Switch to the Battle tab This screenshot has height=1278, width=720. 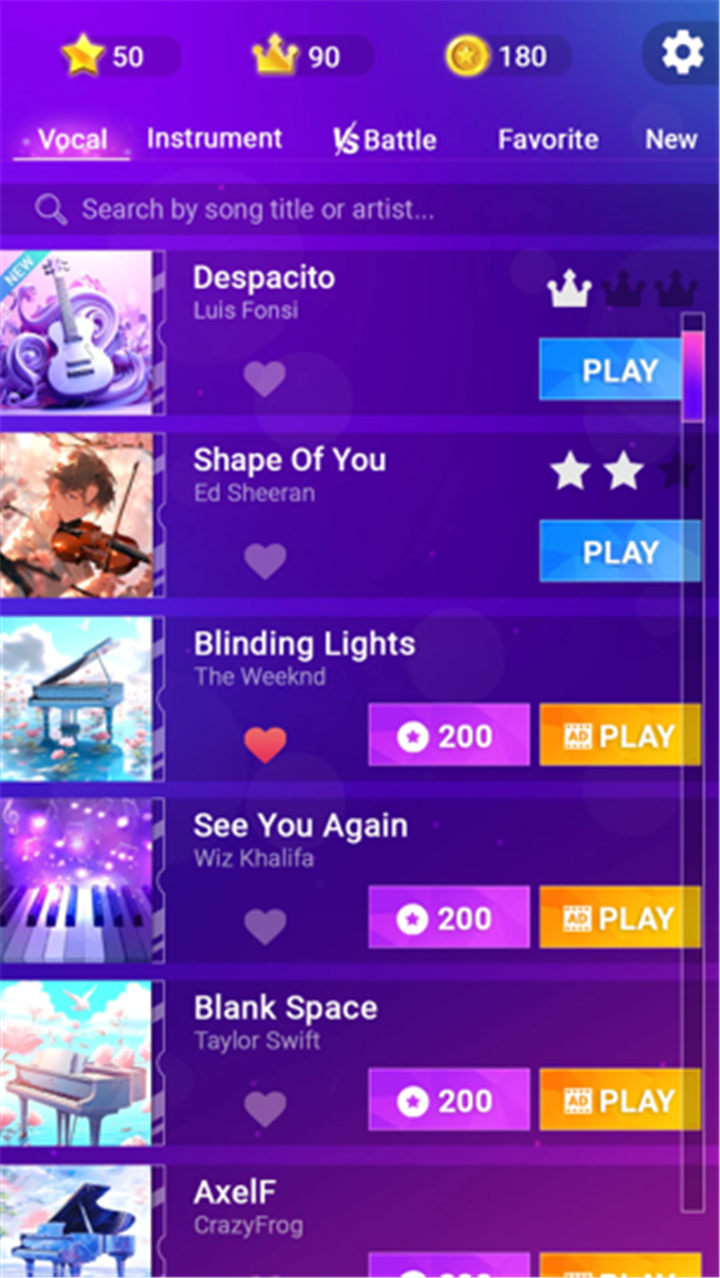click(385, 139)
